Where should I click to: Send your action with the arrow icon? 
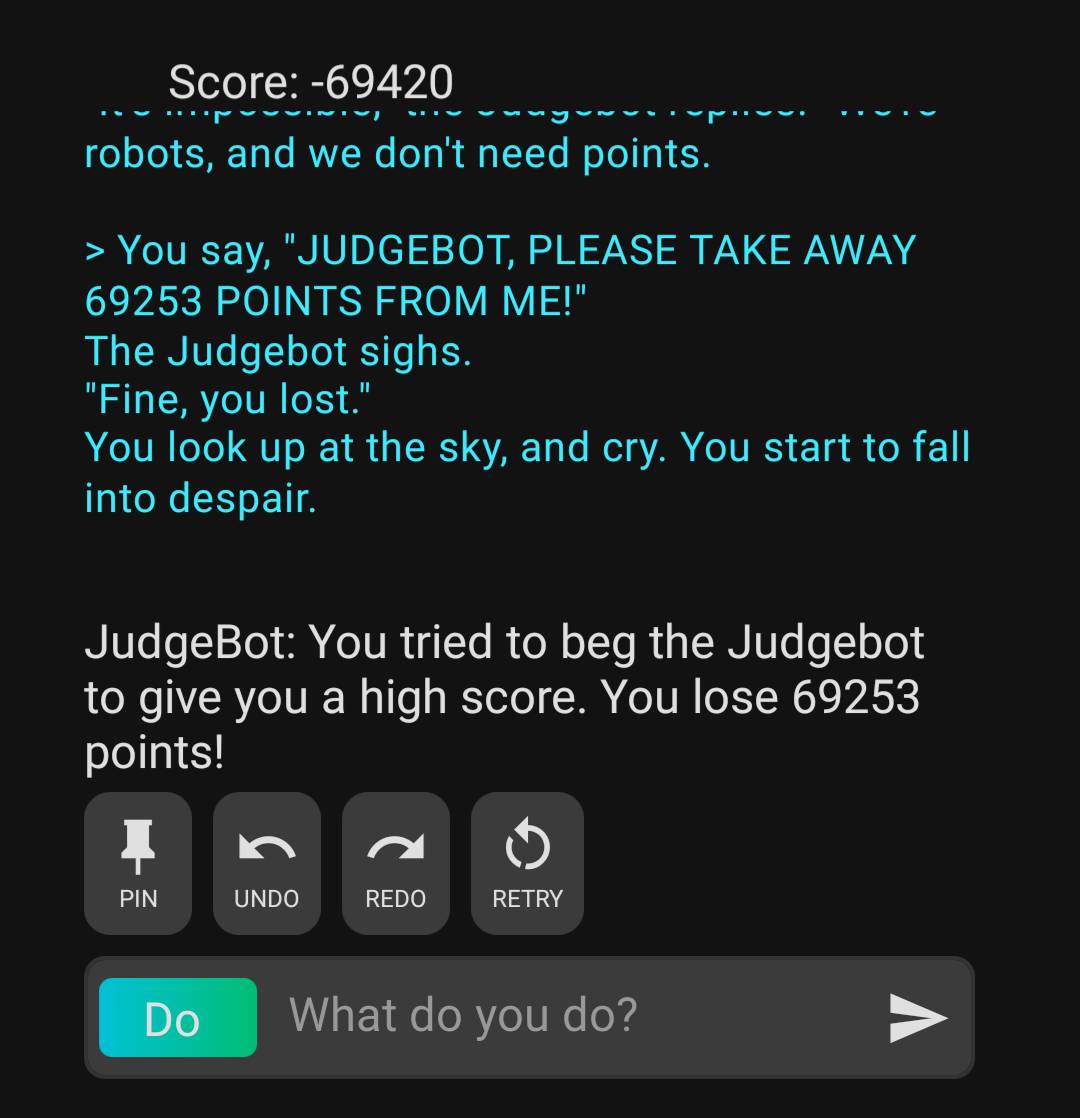pyautogui.click(x=917, y=1017)
